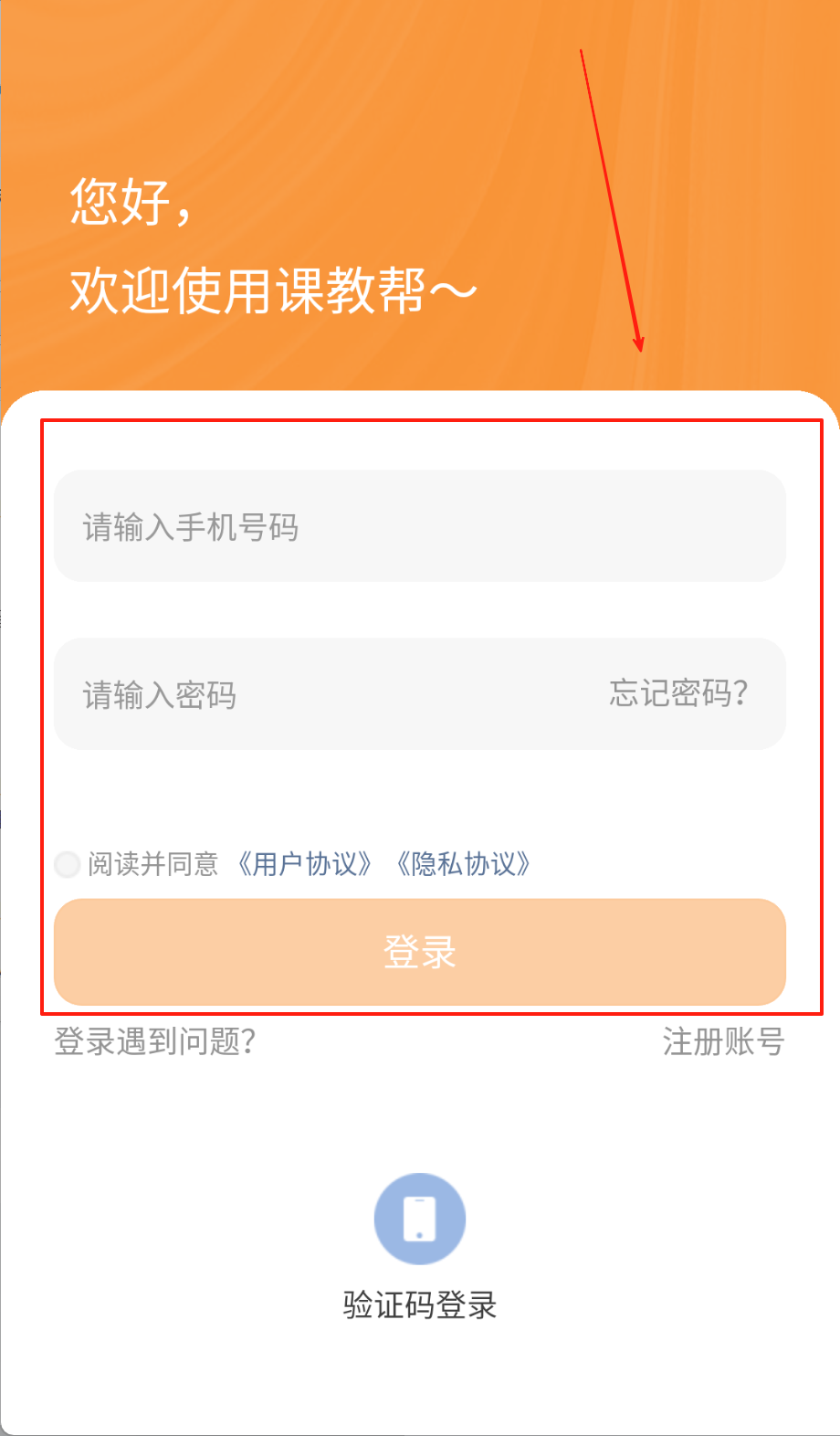
Task: Tap the phone number input field
Action: [x=419, y=526]
